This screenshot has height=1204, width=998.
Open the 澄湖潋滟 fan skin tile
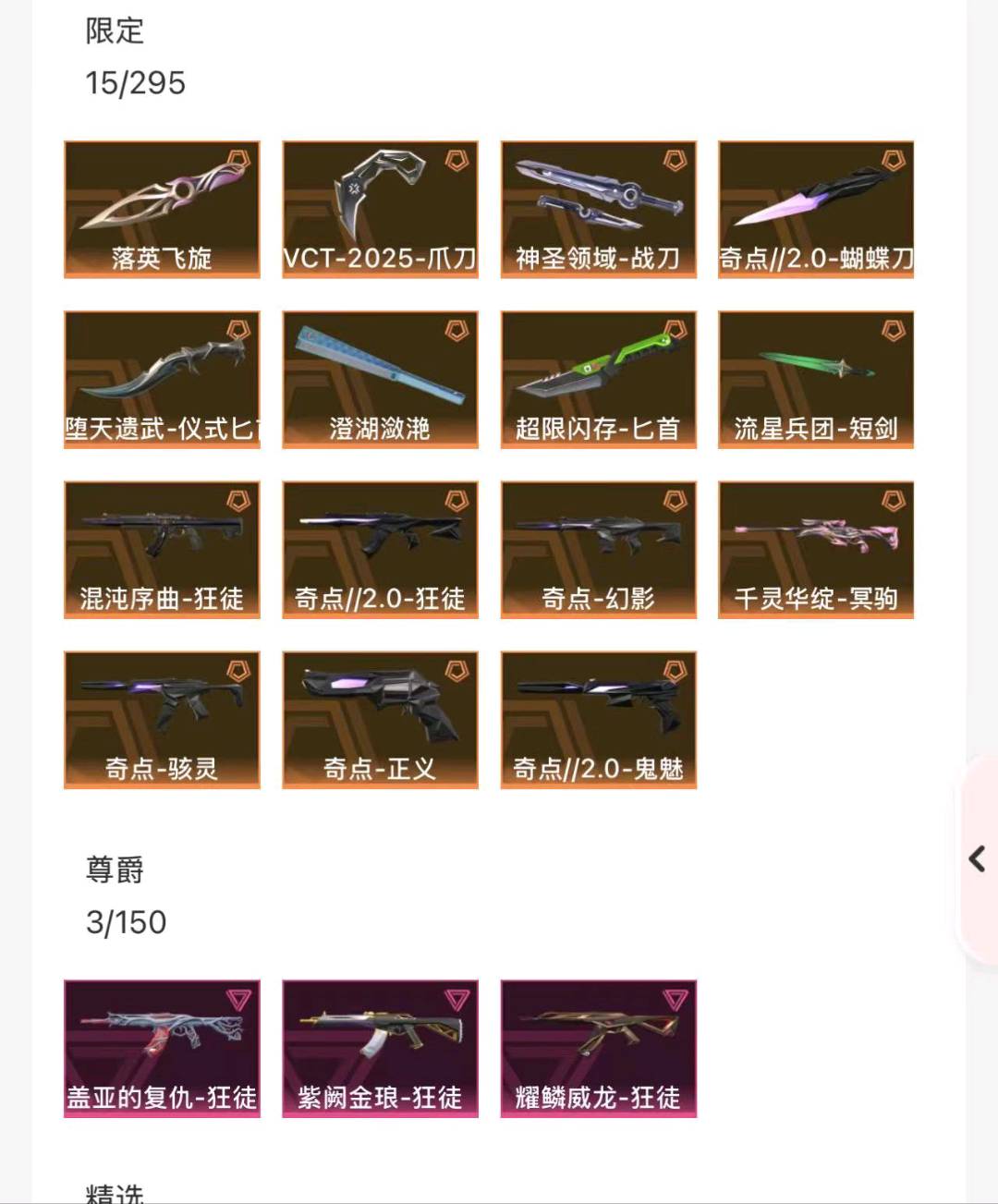380,379
